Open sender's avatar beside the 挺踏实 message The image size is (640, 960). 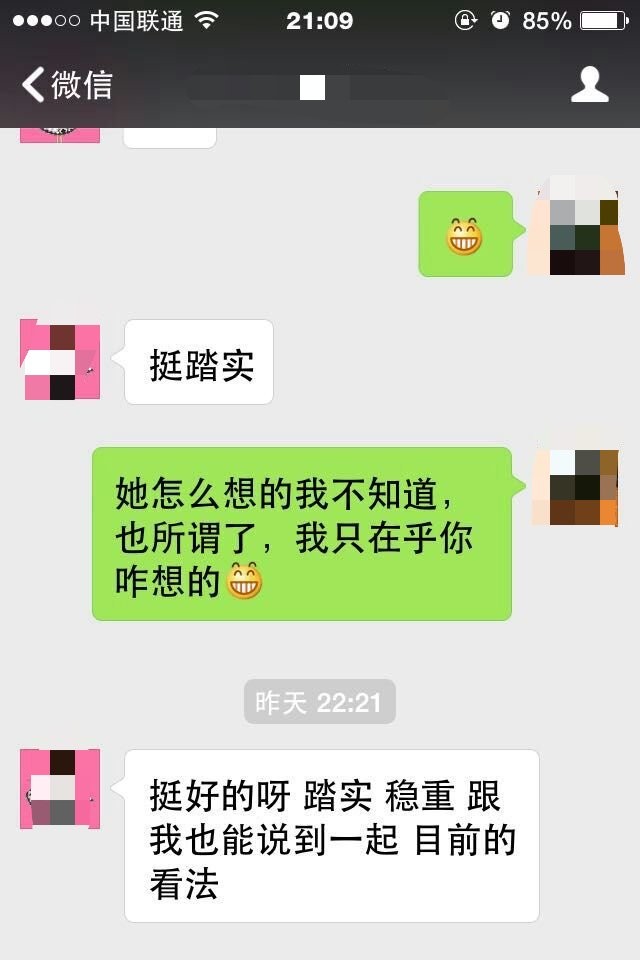point(60,360)
